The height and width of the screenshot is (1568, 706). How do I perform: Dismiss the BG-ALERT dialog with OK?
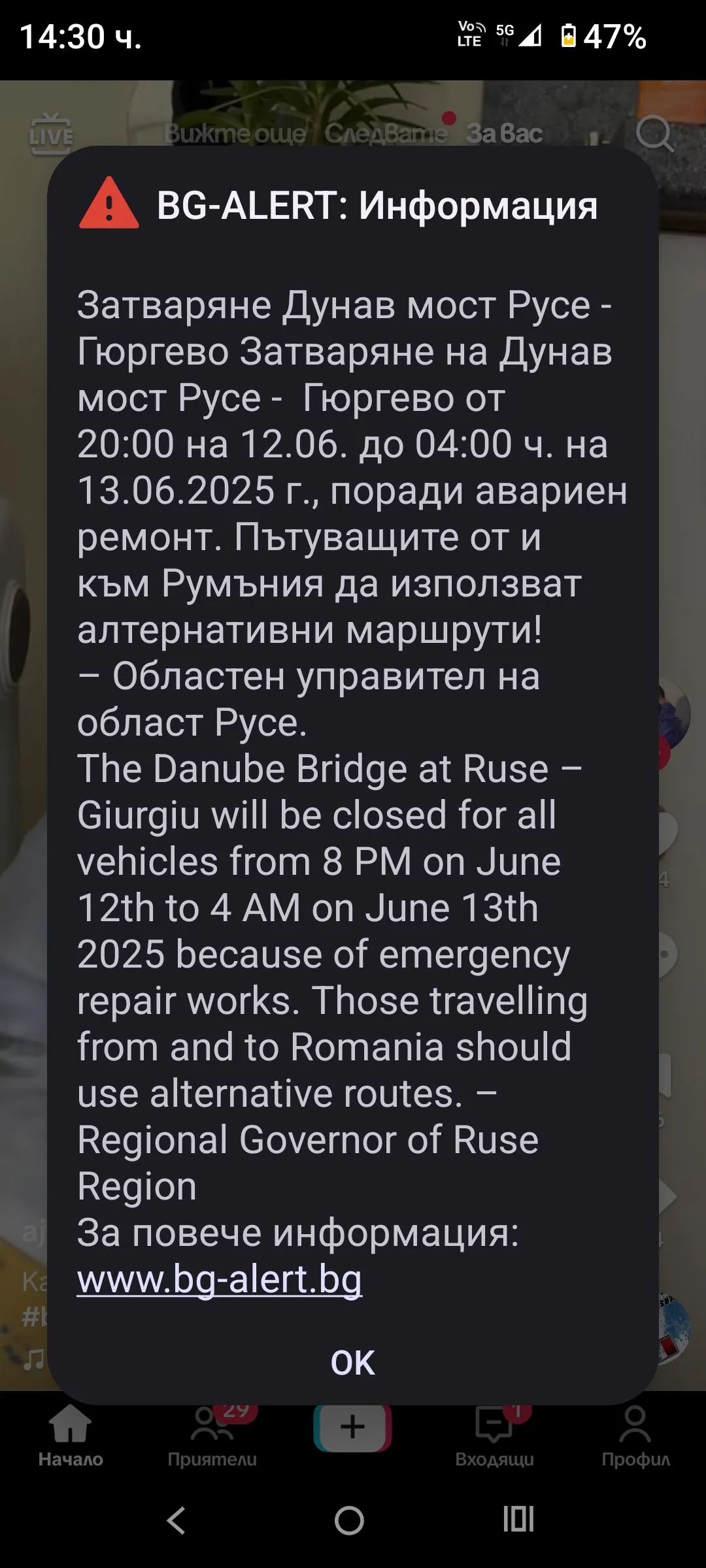[352, 1363]
